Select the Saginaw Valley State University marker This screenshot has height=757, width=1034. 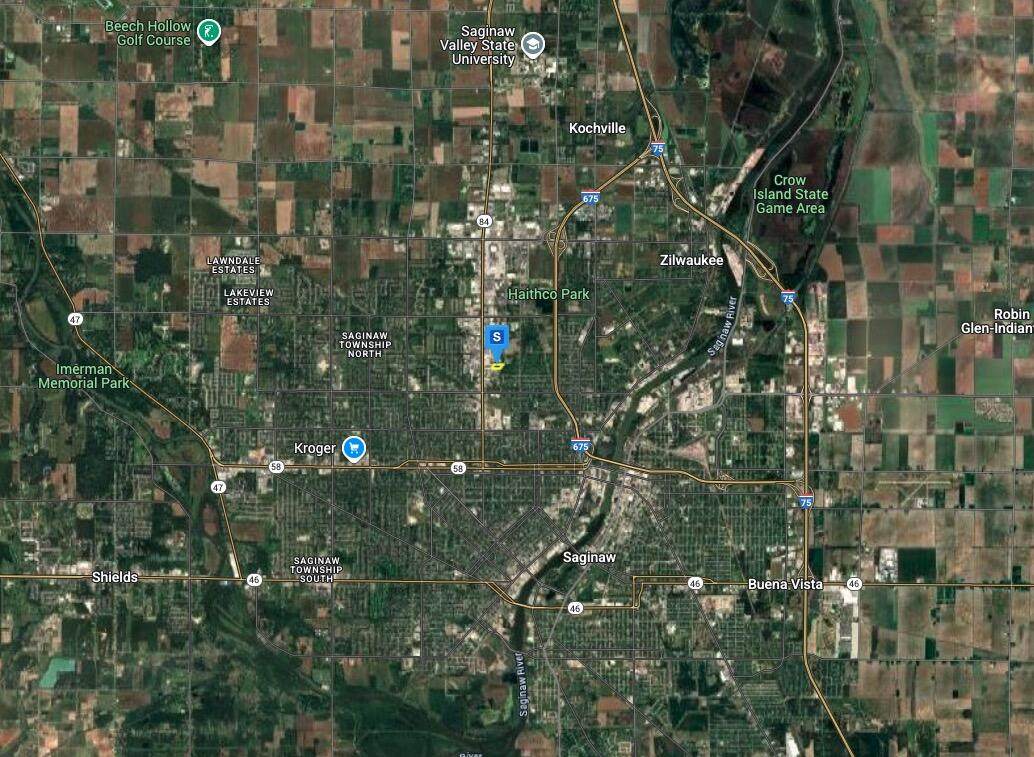(x=534, y=43)
